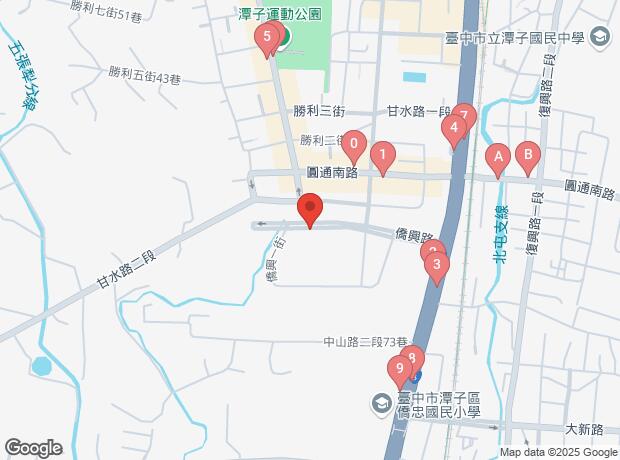620x460 pixels.
Task: Tap the unlabeled red center pin
Action: tap(309, 211)
